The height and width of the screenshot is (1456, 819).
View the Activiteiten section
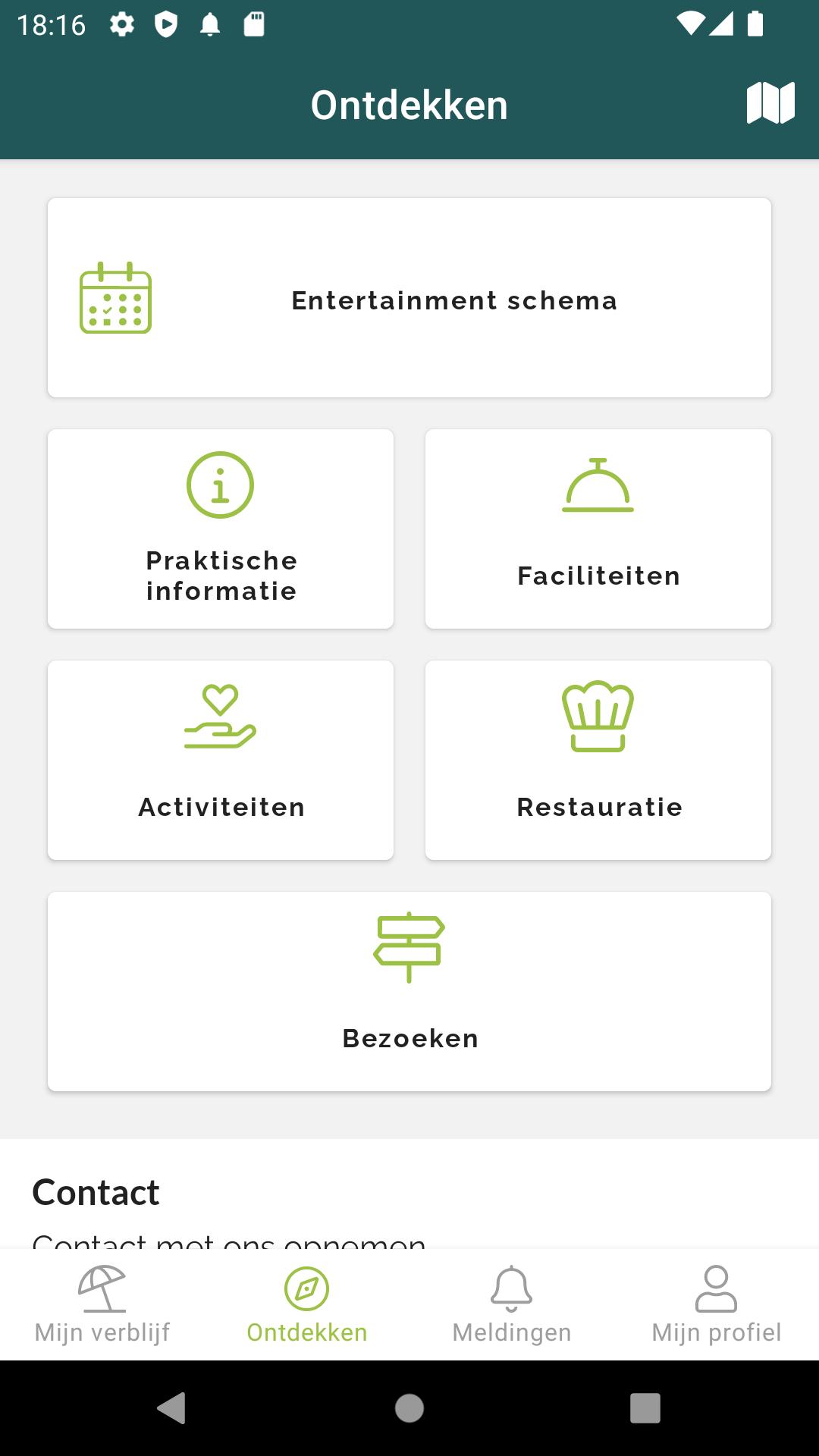coord(221,760)
